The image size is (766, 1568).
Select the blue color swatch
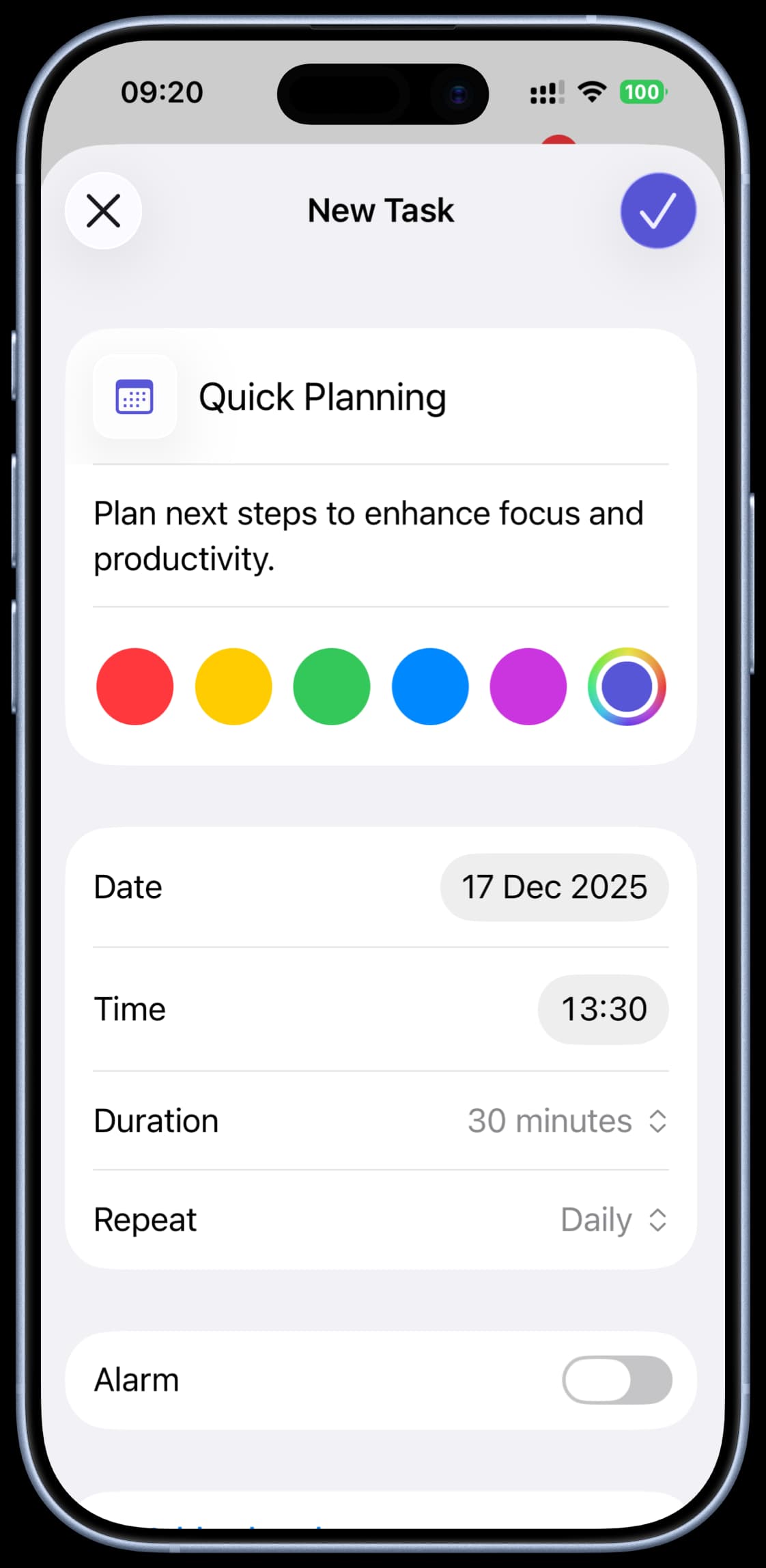point(430,686)
